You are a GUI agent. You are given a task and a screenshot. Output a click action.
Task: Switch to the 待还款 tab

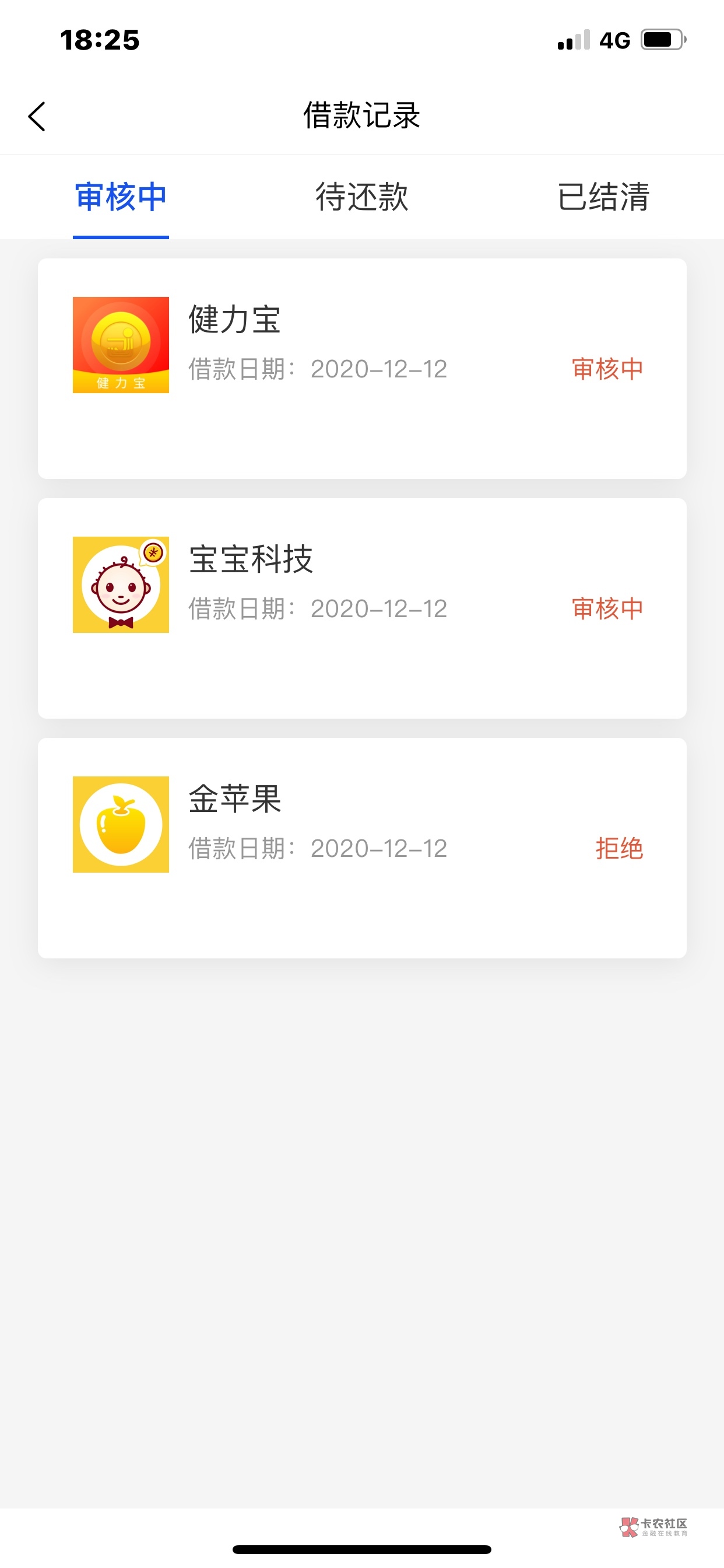pyautogui.click(x=361, y=197)
